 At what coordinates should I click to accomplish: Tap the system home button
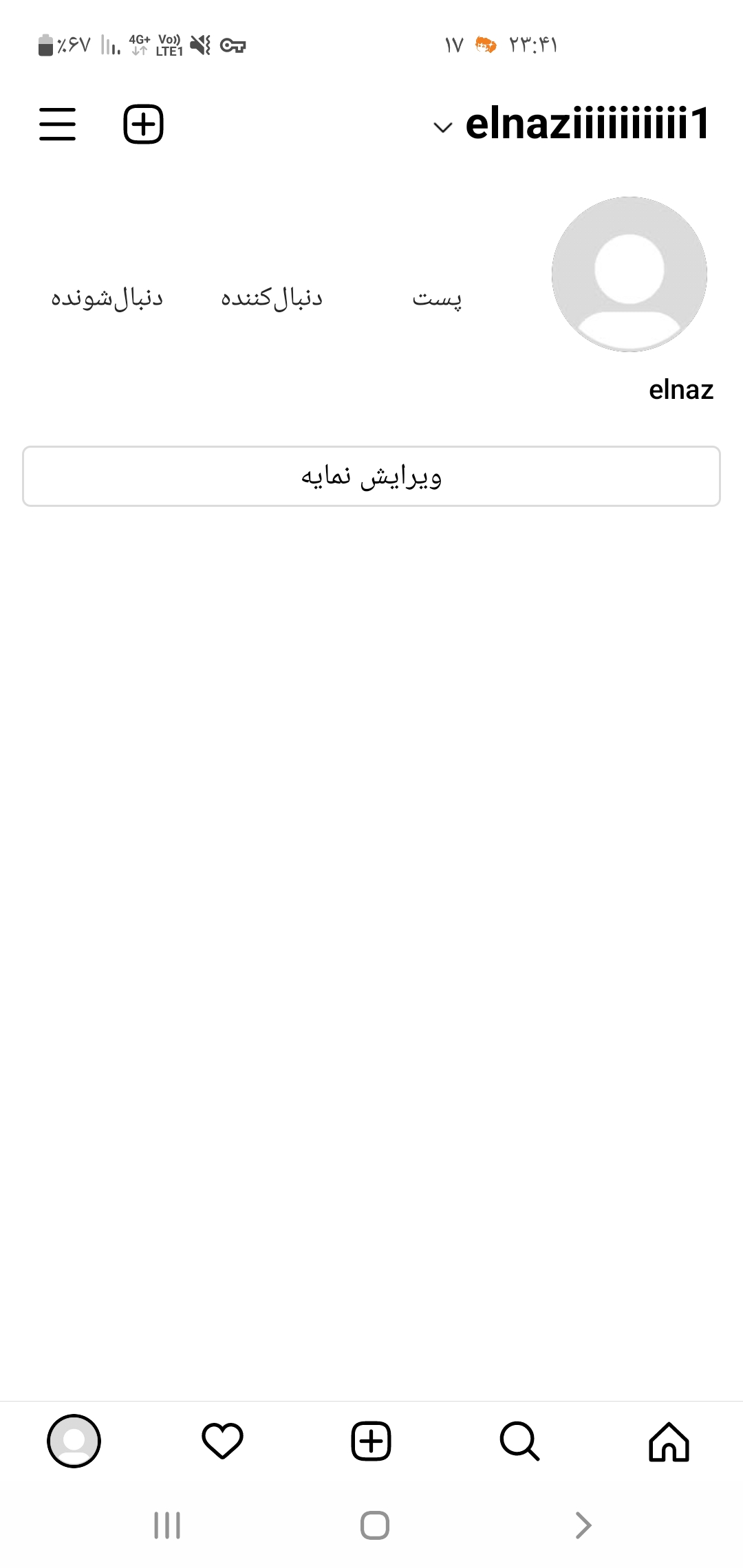click(374, 1525)
